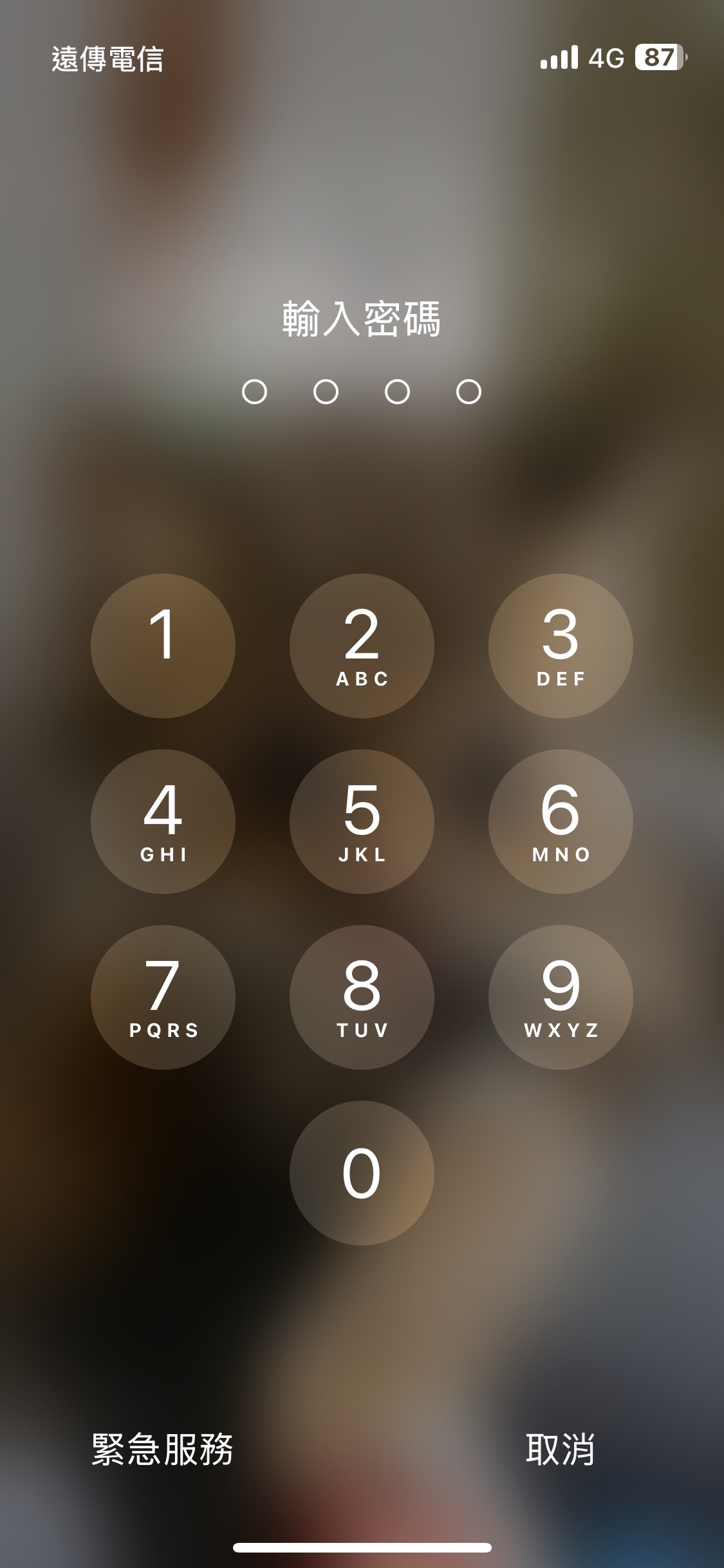724x1568 pixels.
Task: Enter digit 1 on the passcode keypad
Action: pos(163,646)
